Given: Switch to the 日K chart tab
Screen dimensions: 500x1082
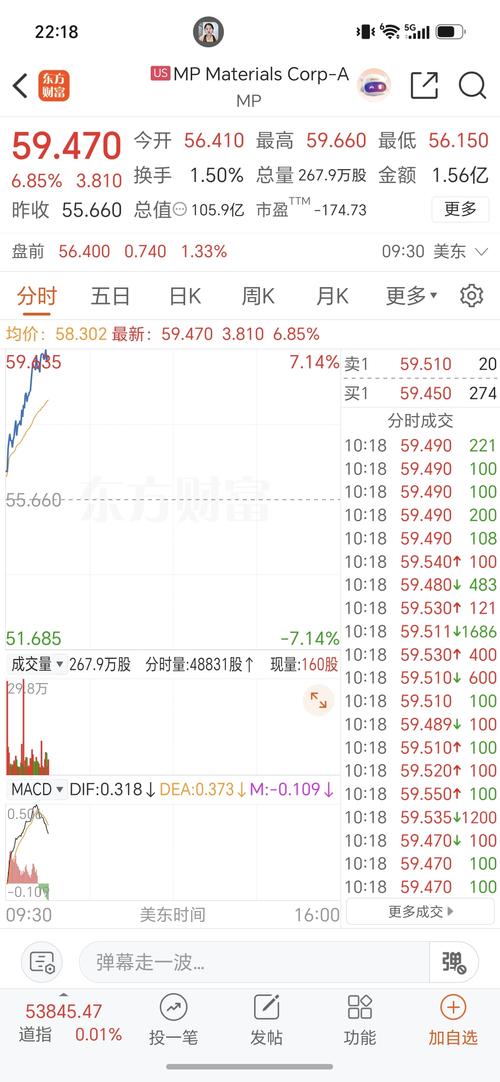Looking at the screenshot, I should (185, 297).
